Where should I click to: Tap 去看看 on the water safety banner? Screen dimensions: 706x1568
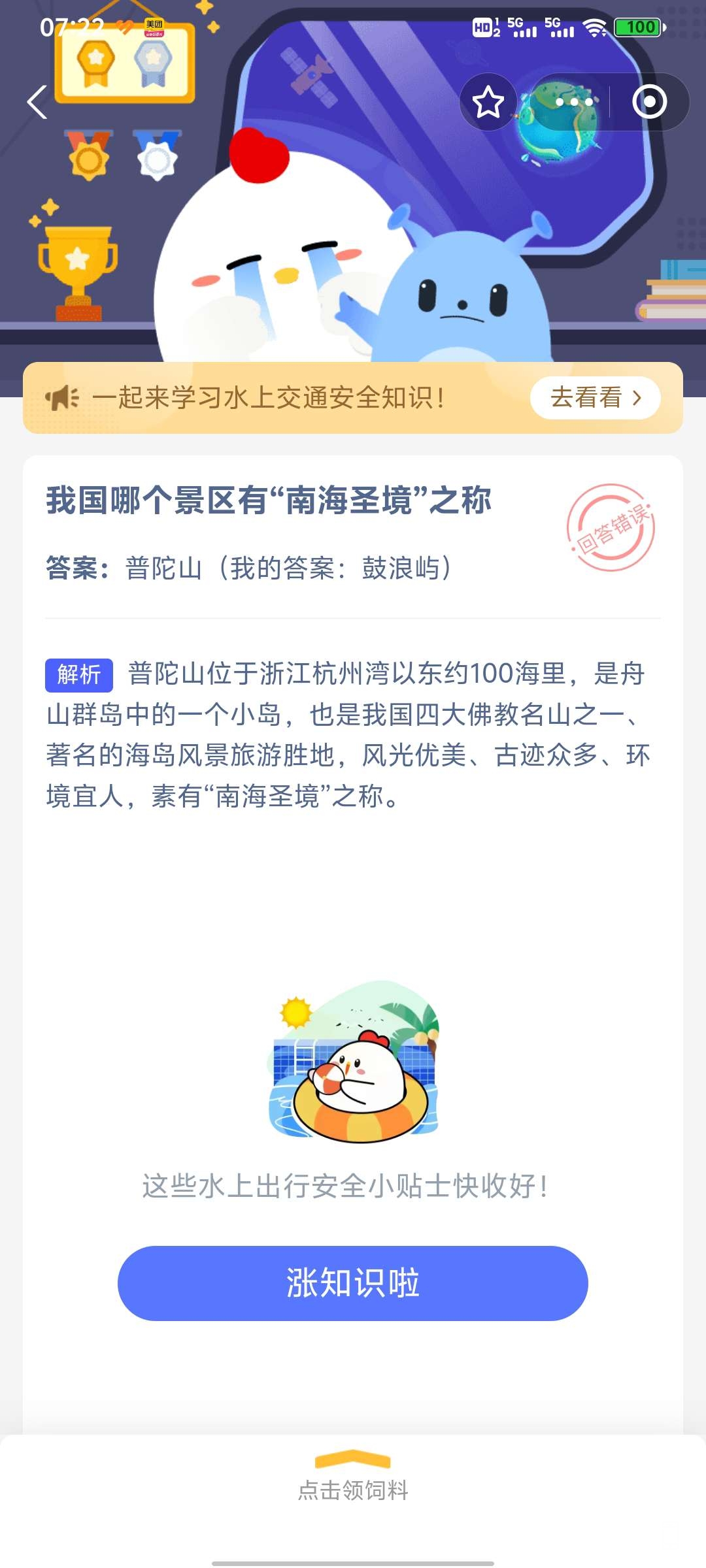click(x=595, y=398)
